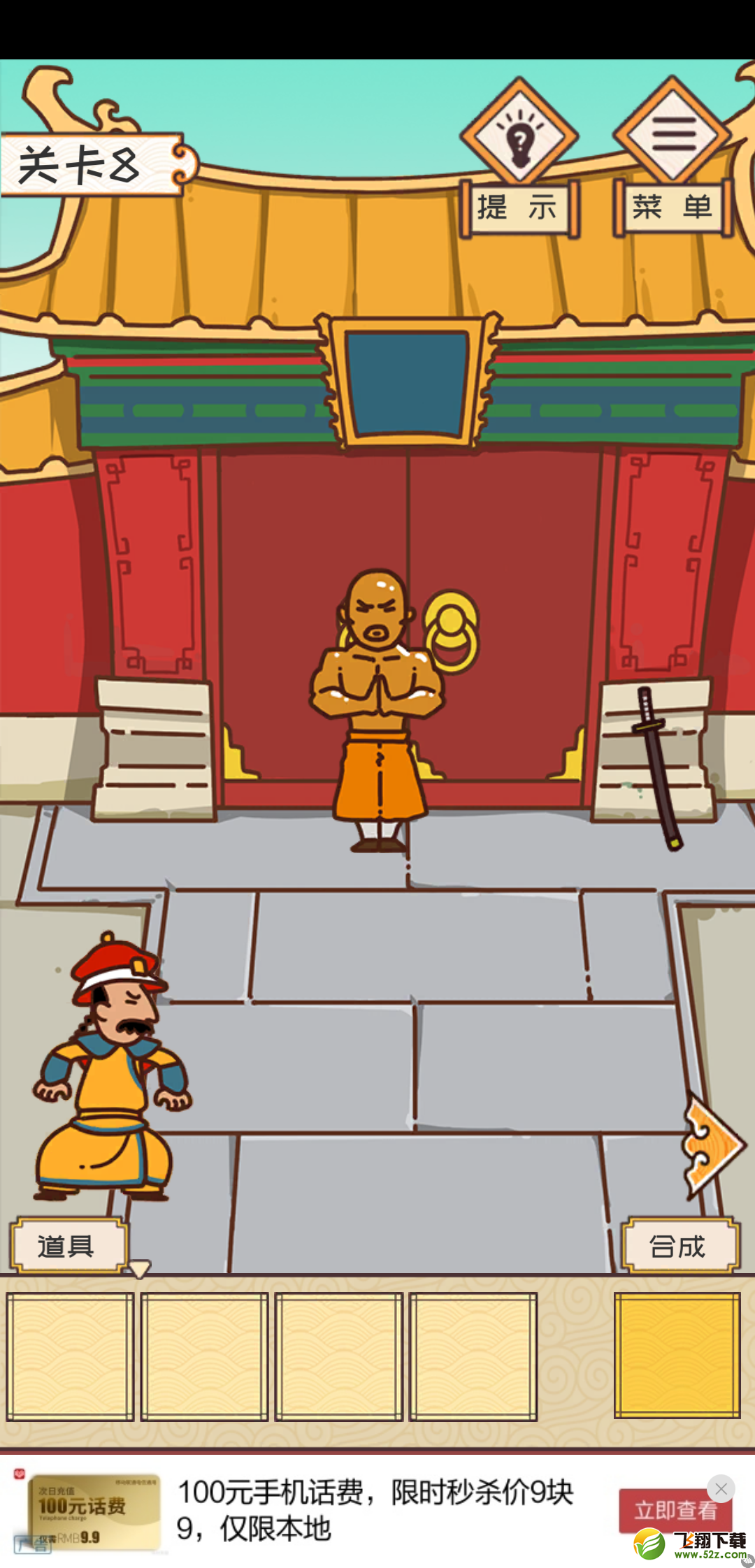This screenshot has width=755, height=1568.
Task: Open the 提示 hint button
Action: 519,207
